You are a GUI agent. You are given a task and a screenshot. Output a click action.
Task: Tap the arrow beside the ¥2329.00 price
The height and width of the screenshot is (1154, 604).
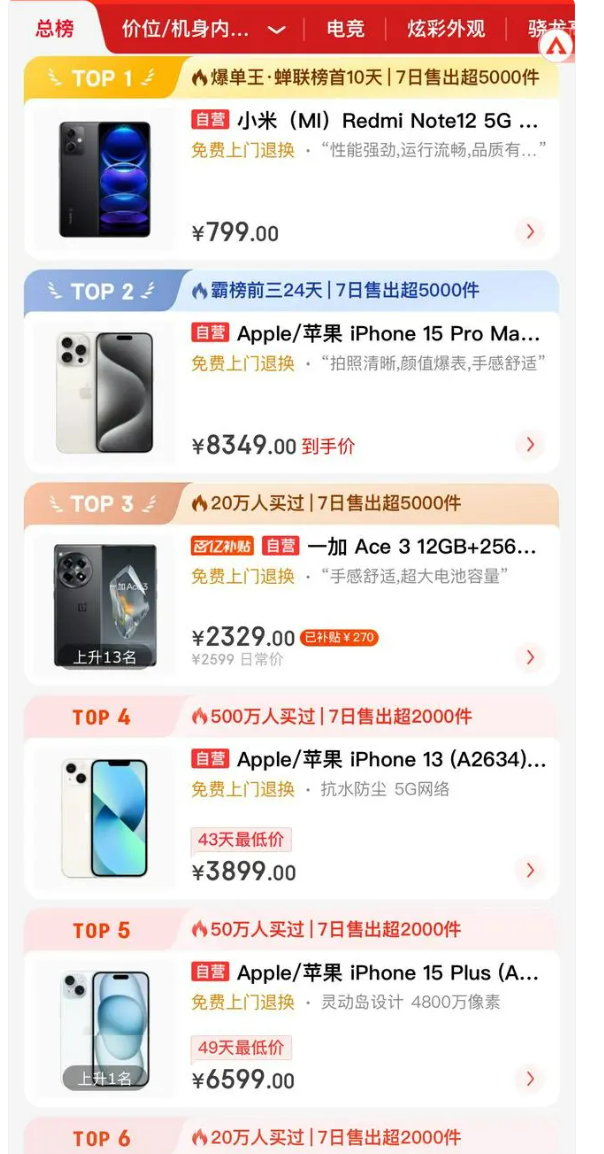pos(529,657)
